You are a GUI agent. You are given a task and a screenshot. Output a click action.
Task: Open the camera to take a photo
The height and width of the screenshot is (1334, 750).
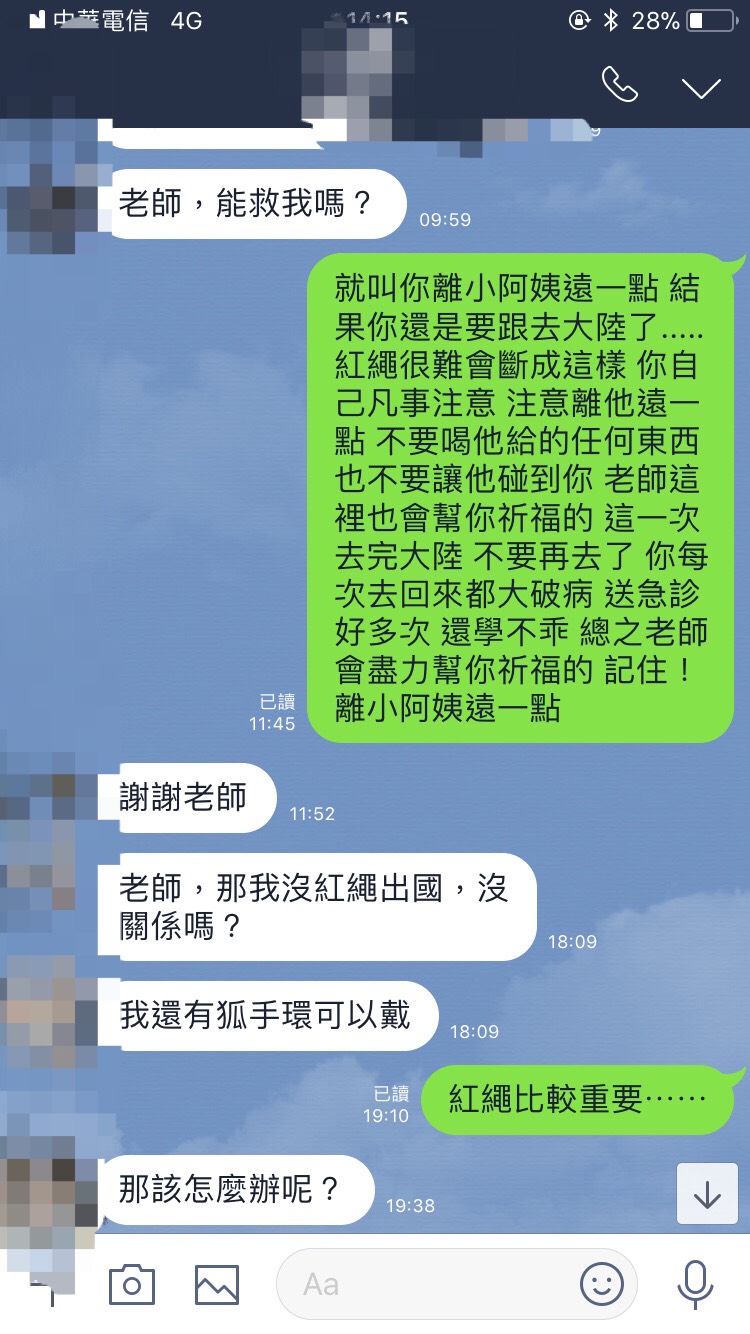click(132, 1284)
